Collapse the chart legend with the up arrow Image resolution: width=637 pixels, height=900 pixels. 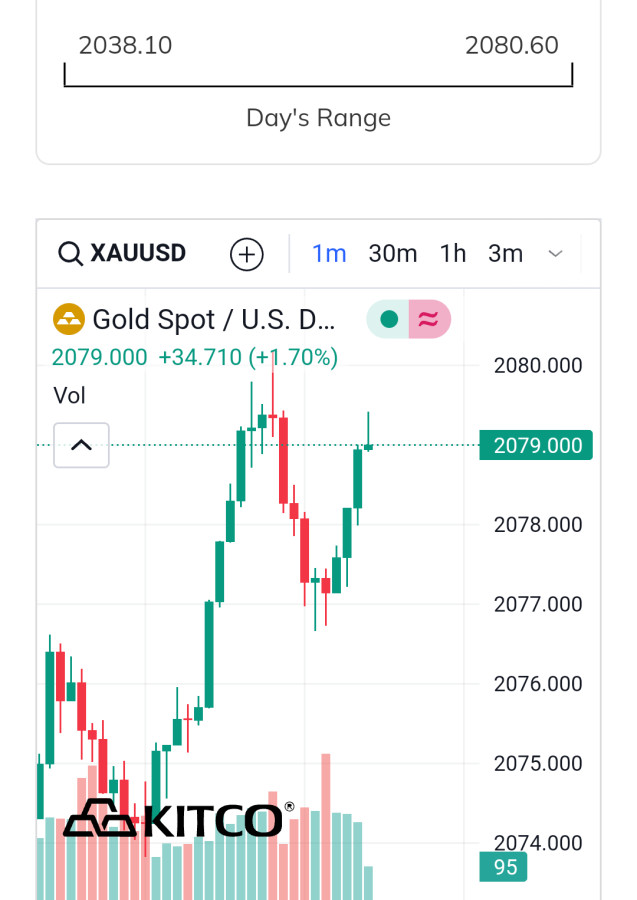pyautogui.click(x=81, y=445)
